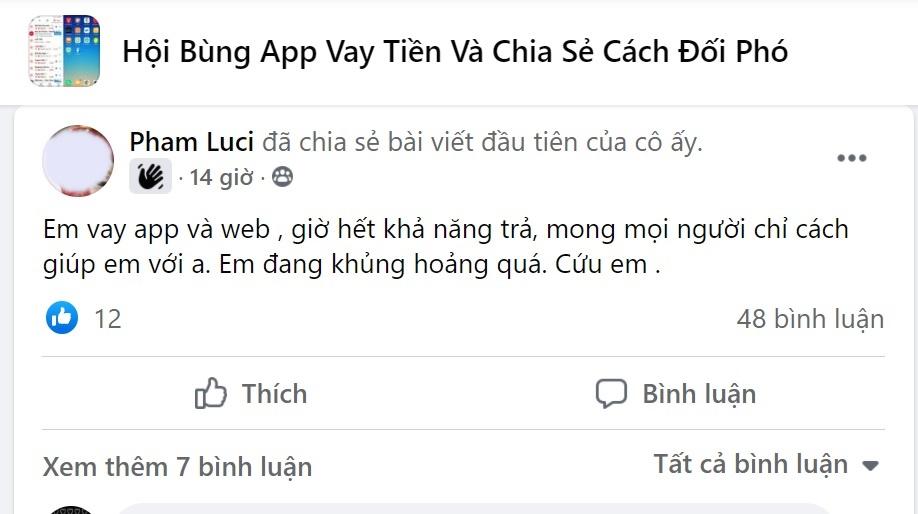Open the post's 14 giờ timestamp

[x=221, y=178]
